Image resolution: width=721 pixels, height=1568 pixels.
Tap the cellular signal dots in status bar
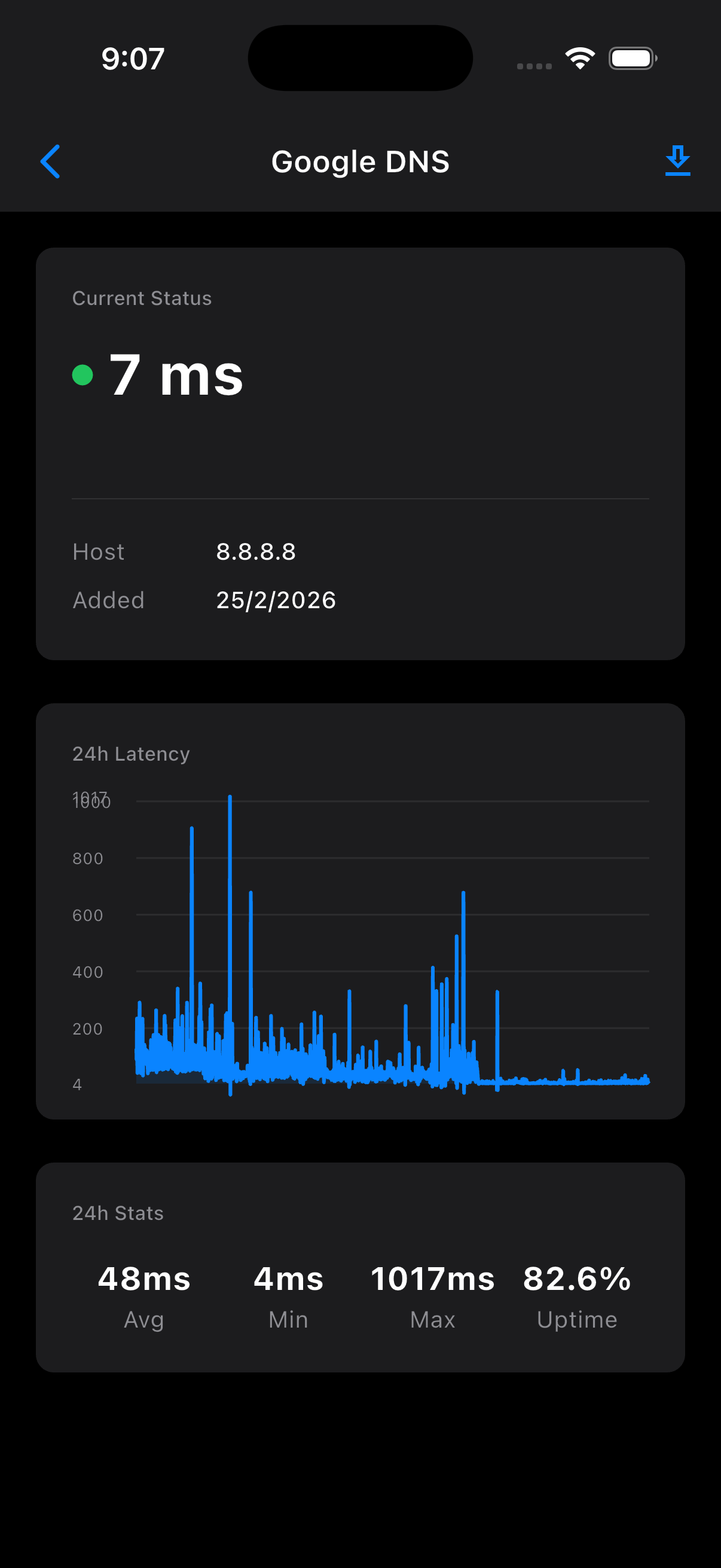pyautogui.click(x=534, y=65)
